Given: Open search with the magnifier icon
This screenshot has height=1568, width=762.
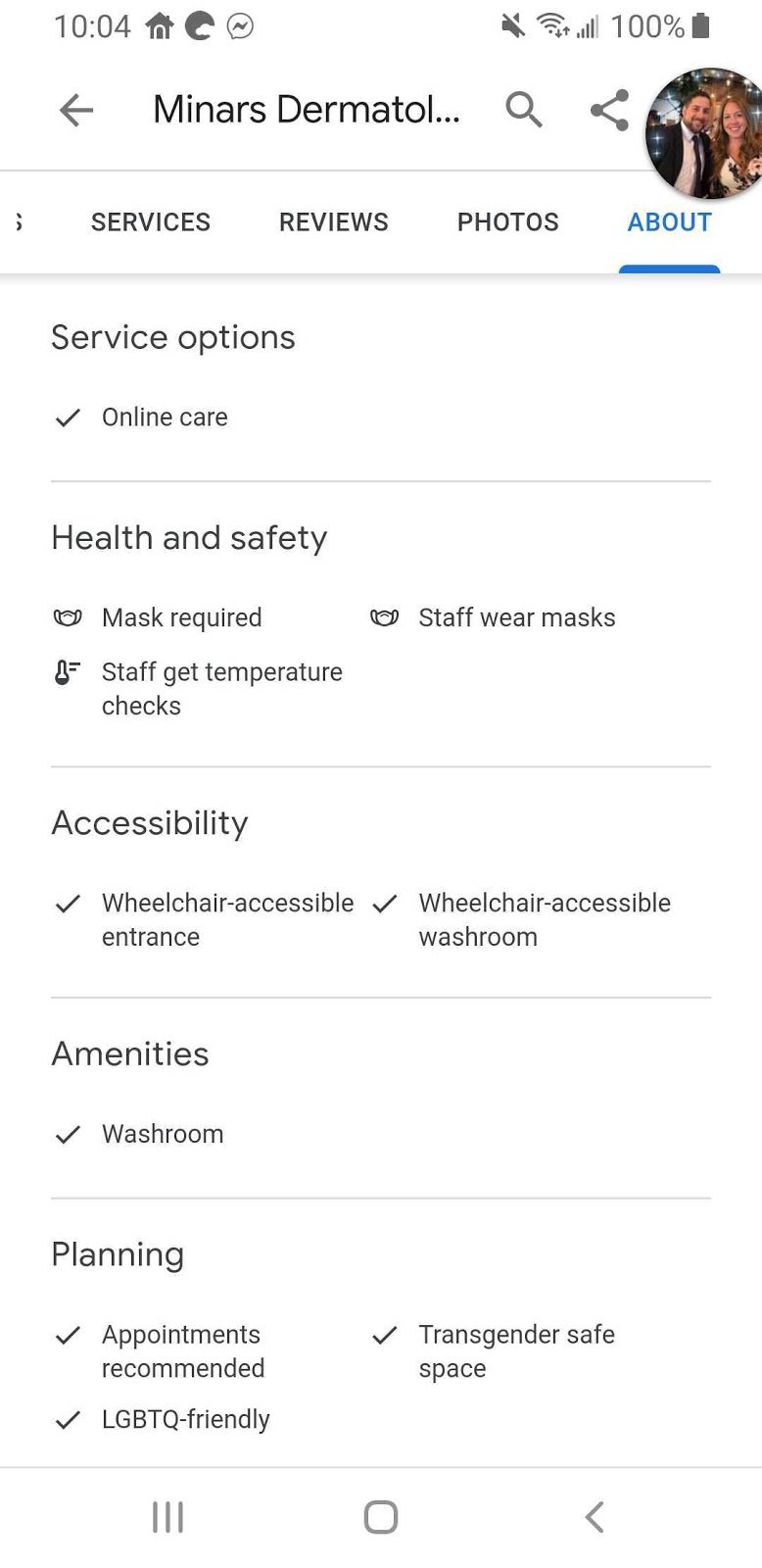Looking at the screenshot, I should (523, 110).
